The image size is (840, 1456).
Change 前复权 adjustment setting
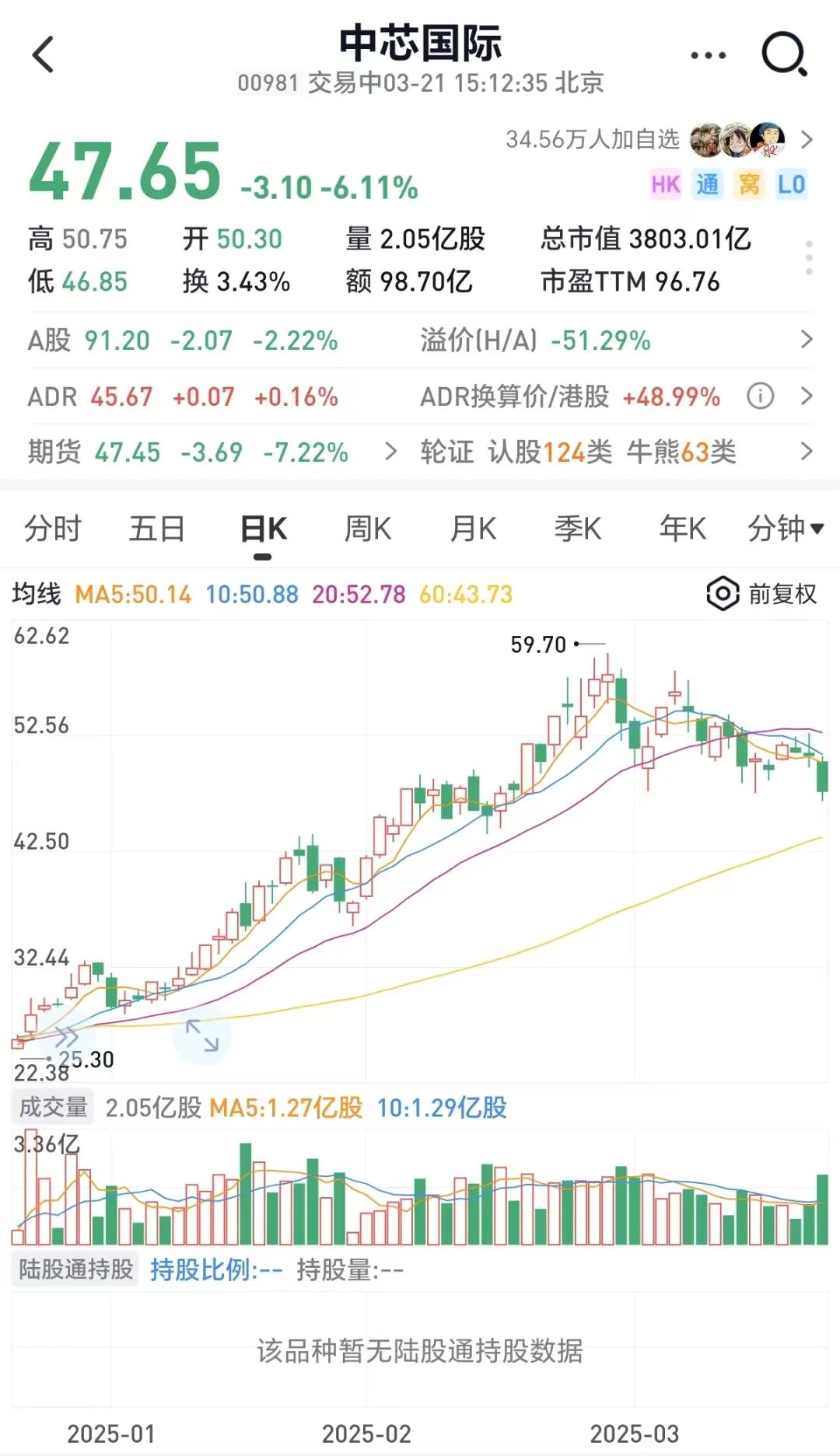point(761,595)
